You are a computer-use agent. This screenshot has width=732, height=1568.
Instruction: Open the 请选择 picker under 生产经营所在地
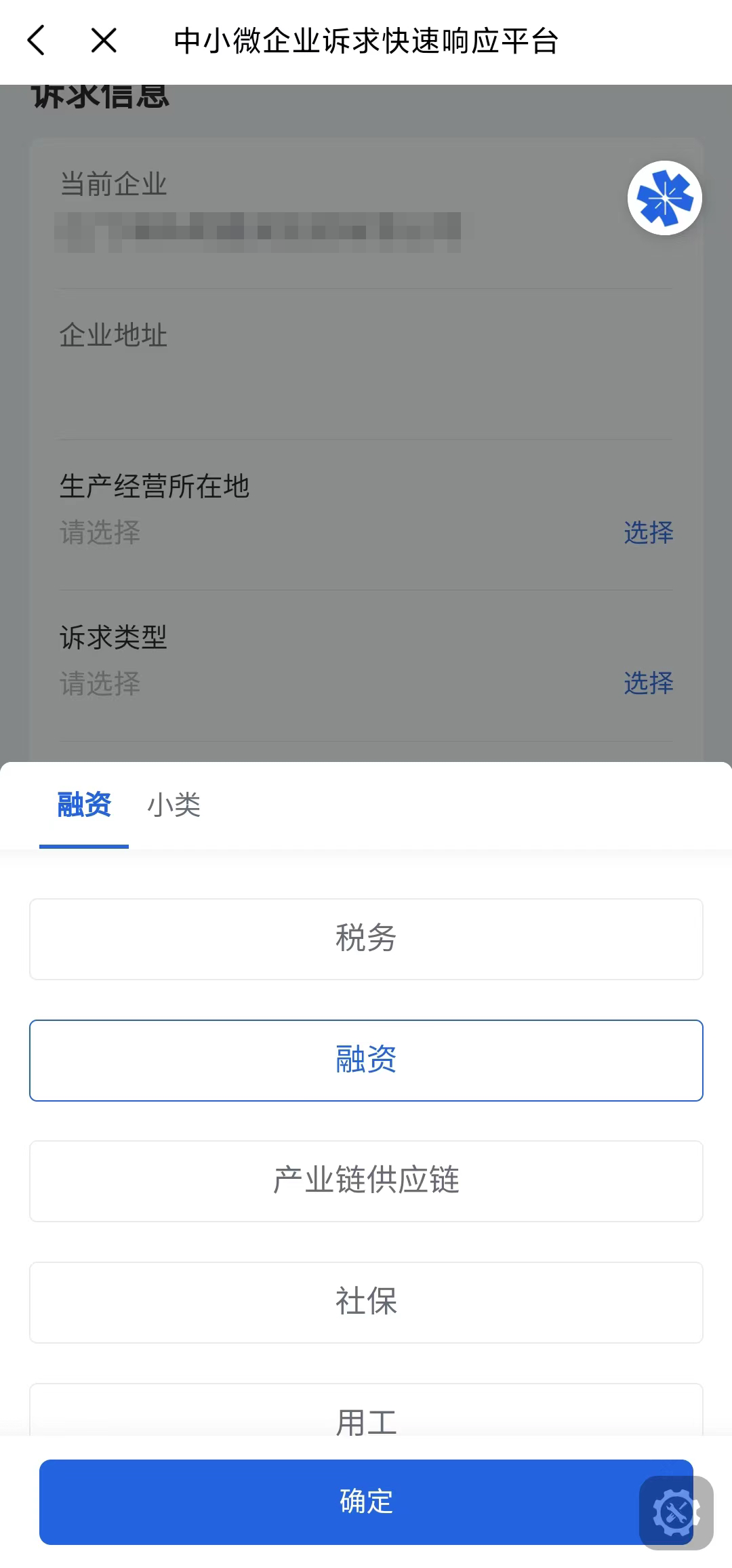pos(99,534)
